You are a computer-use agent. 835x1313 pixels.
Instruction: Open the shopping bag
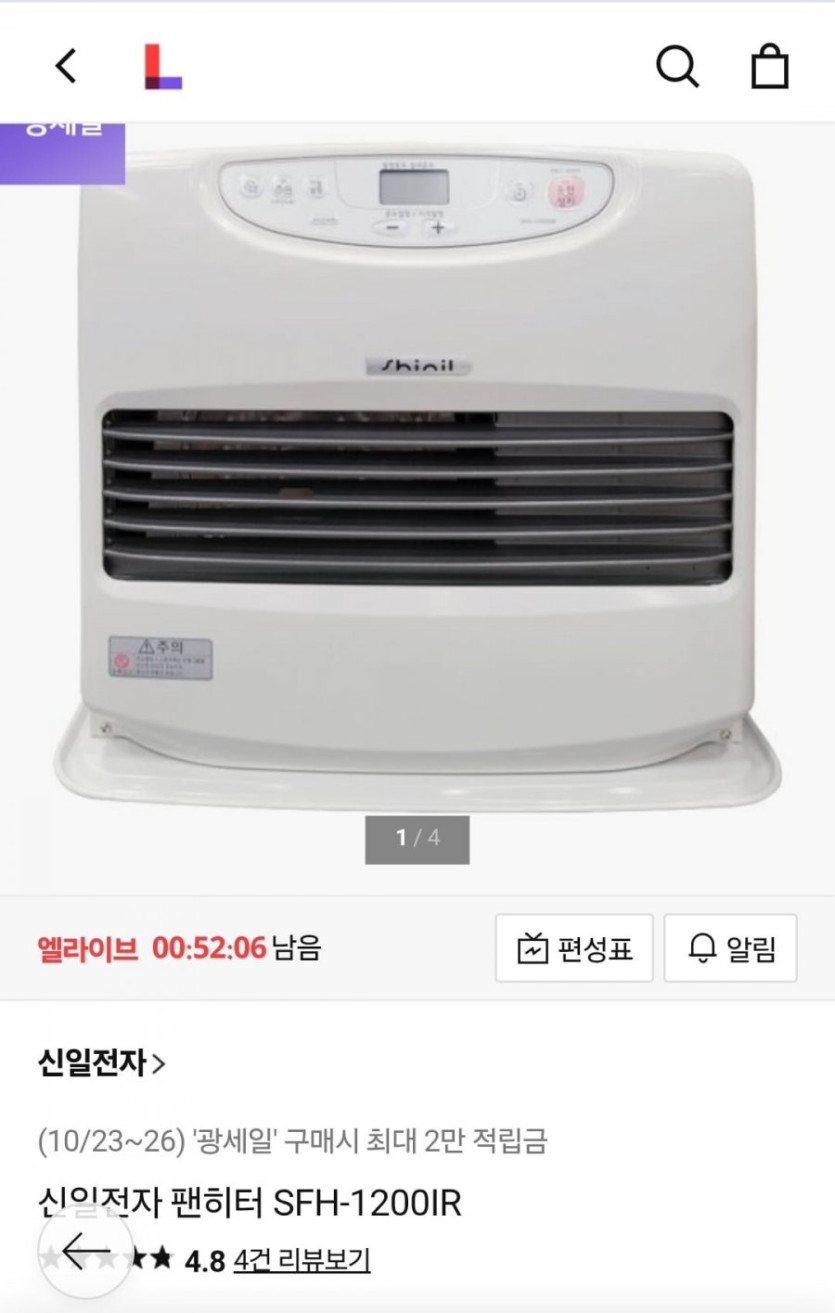770,67
